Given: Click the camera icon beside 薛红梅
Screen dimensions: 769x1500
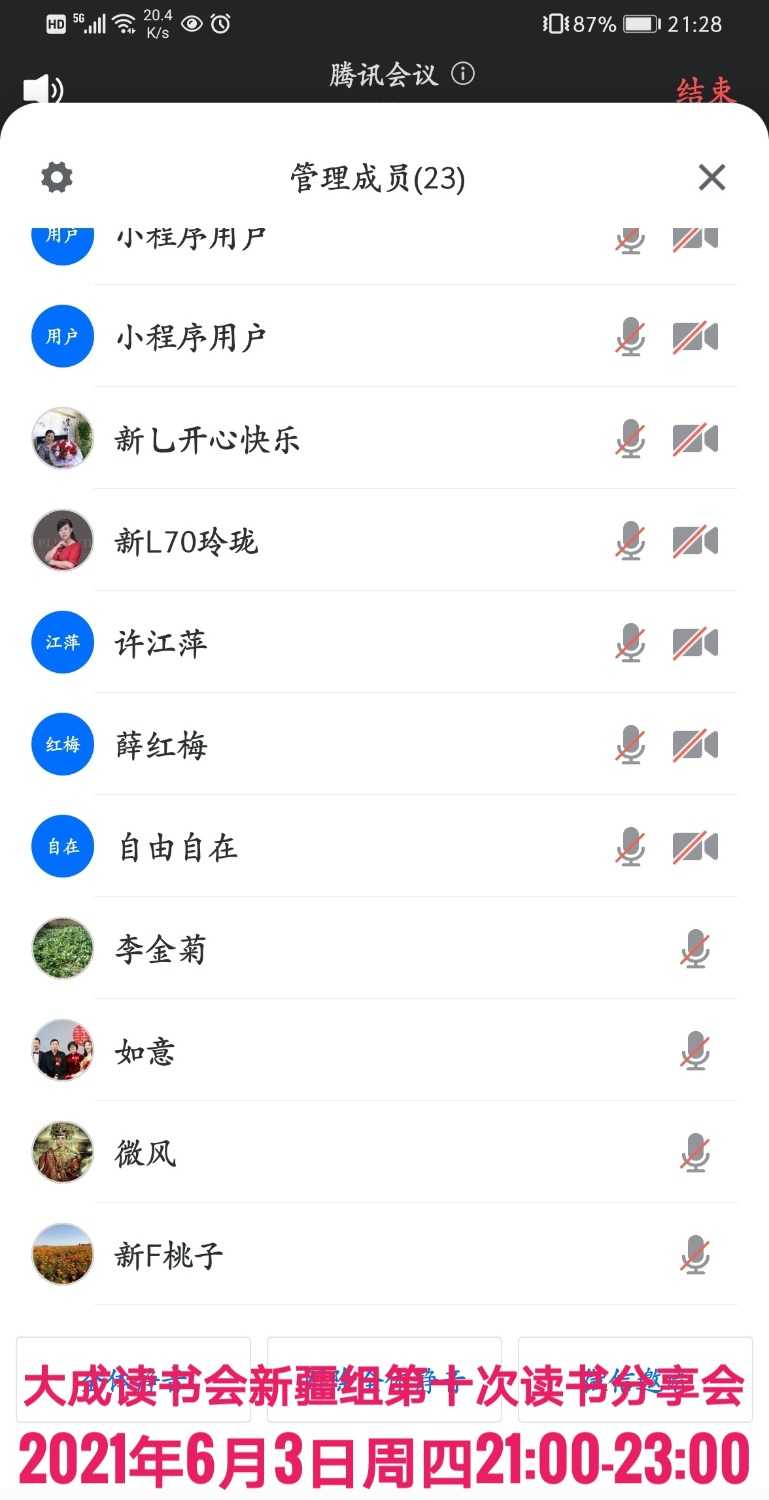Looking at the screenshot, I should [x=695, y=744].
